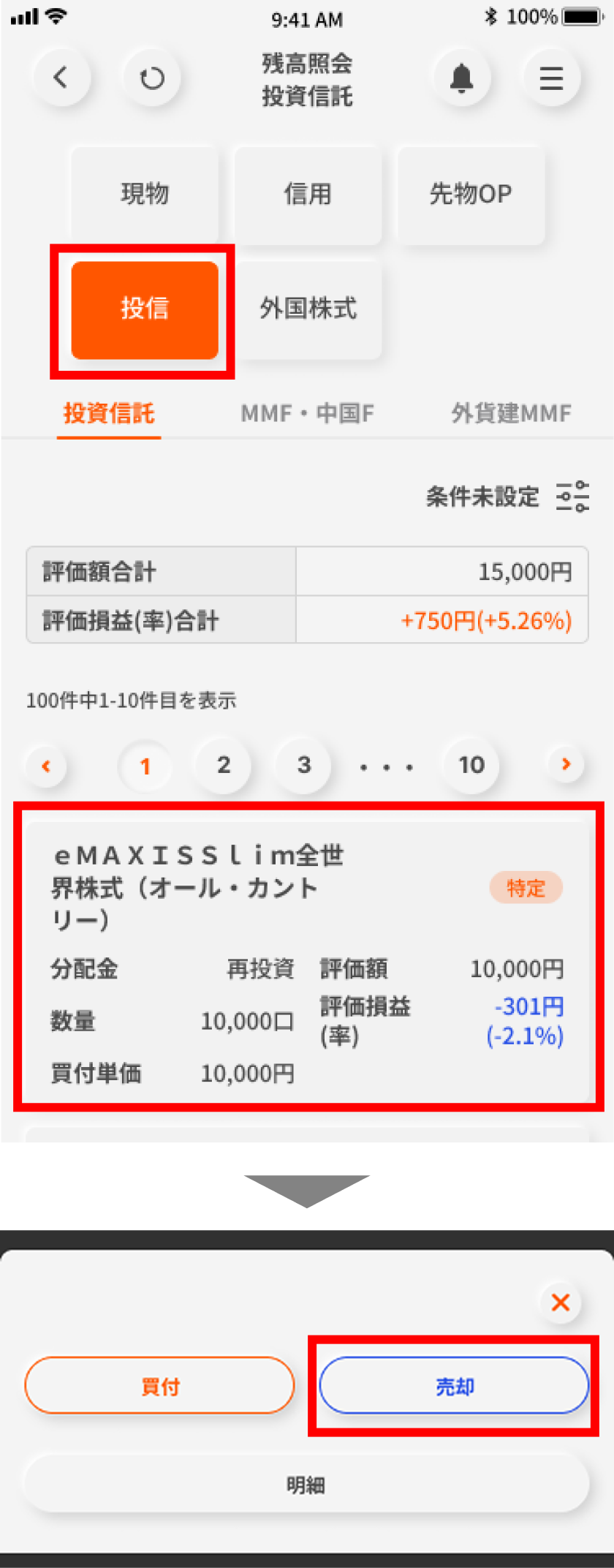Go to page 2 of the results
This screenshot has height=1568, width=614.
pyautogui.click(x=224, y=765)
